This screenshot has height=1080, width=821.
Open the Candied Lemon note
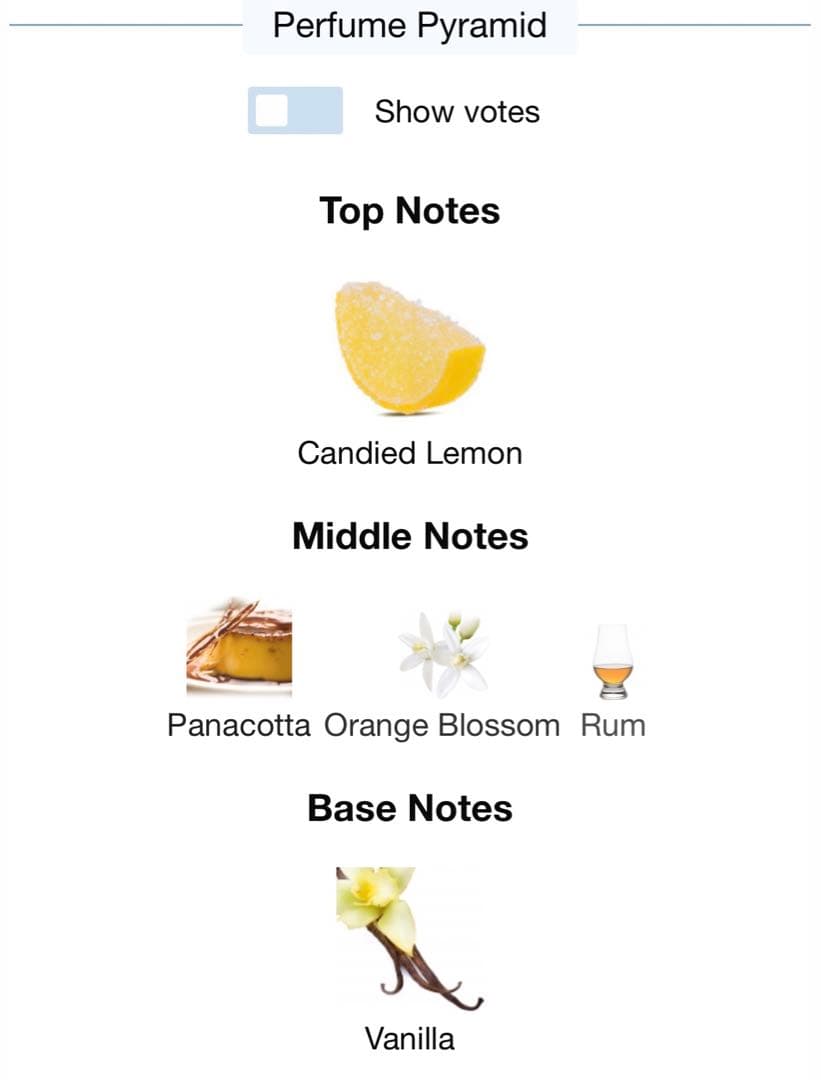(x=409, y=348)
